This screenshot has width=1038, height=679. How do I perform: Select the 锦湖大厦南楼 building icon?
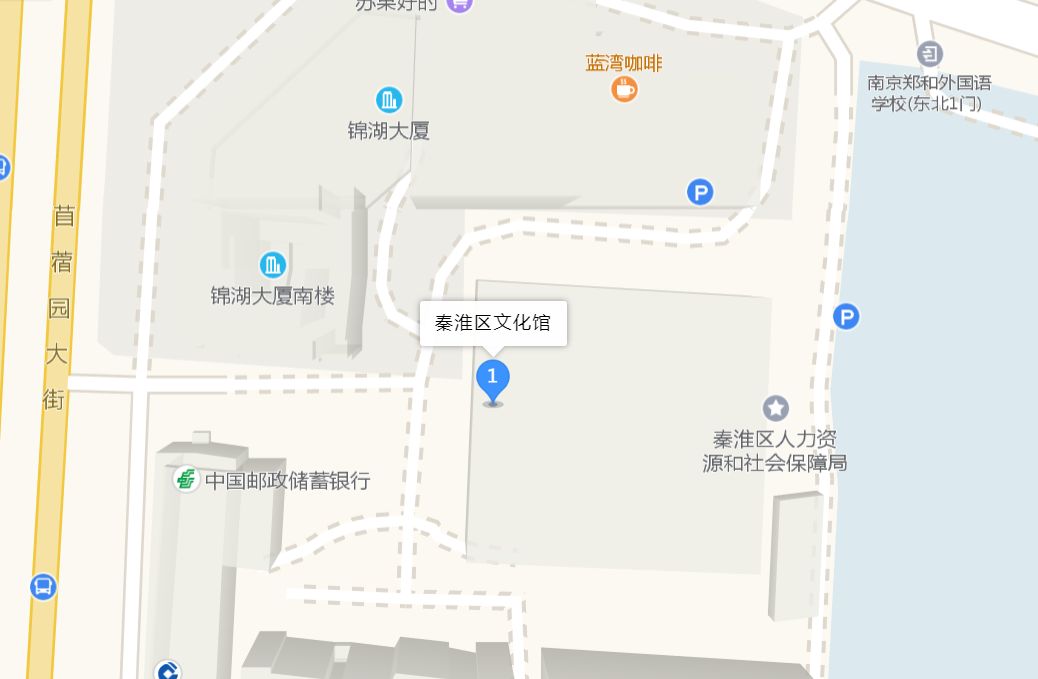coord(272,265)
